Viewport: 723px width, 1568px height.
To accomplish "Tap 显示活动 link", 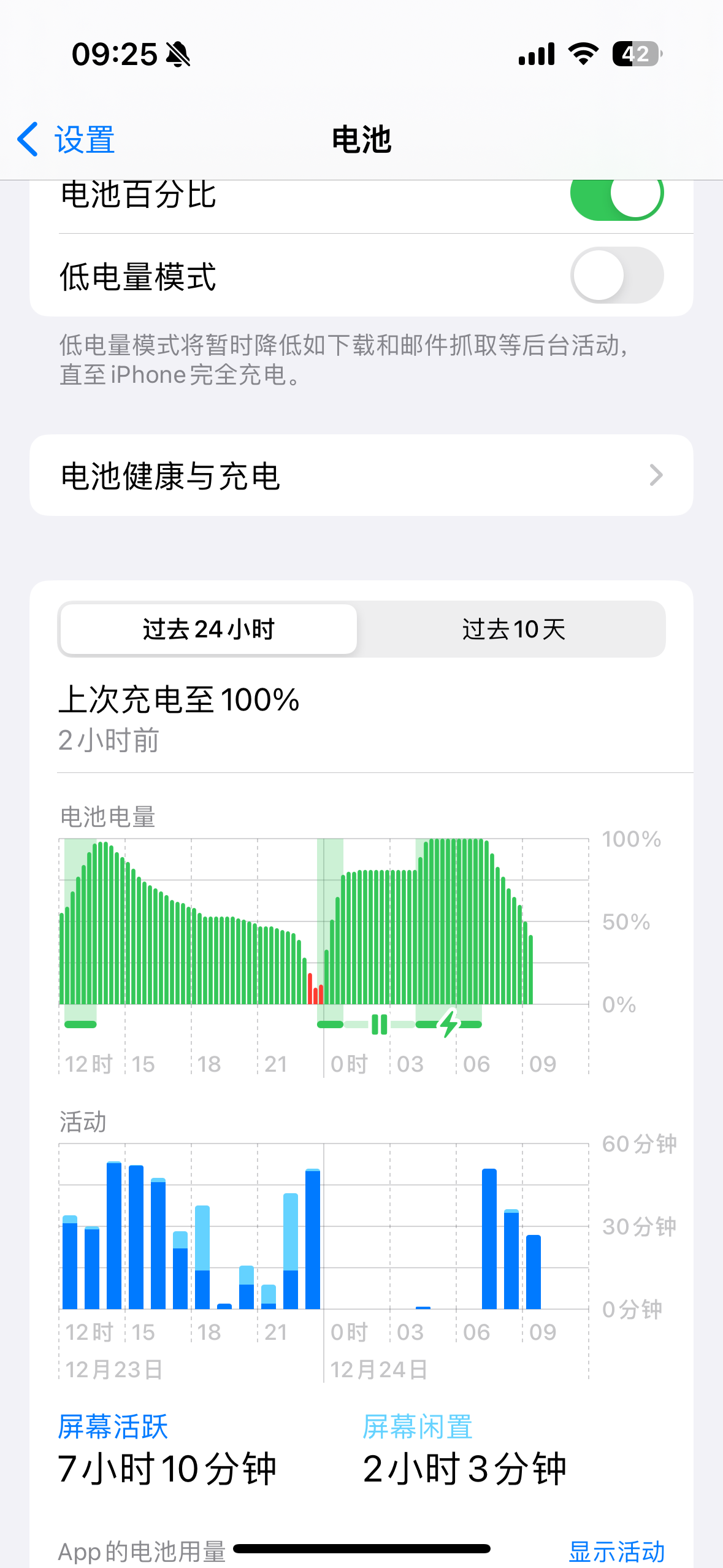I will (x=616, y=1551).
